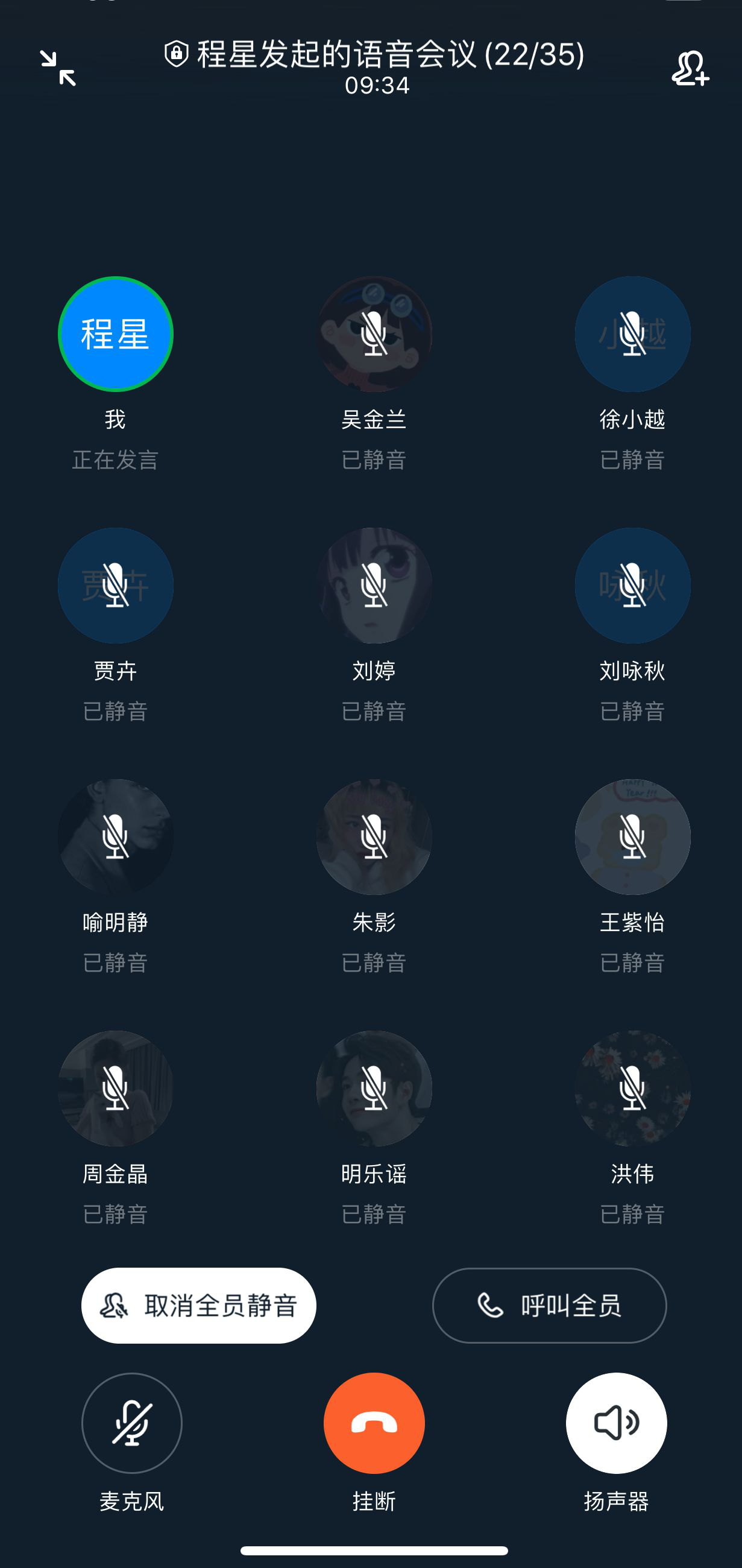This screenshot has width=742, height=1568.
Task: Minimize the voice conference window
Action: 58,68
